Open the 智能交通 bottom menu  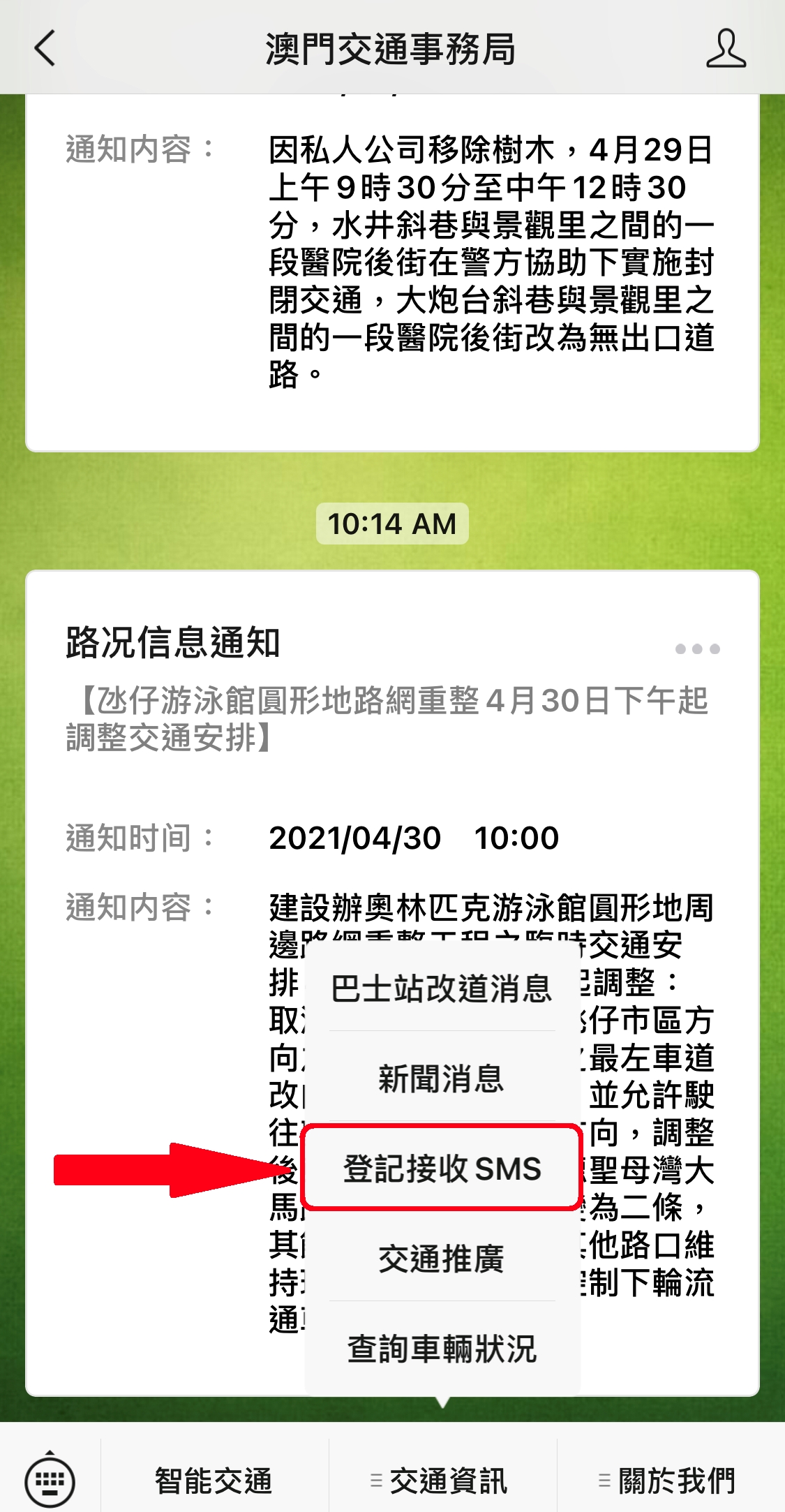pos(214,1481)
